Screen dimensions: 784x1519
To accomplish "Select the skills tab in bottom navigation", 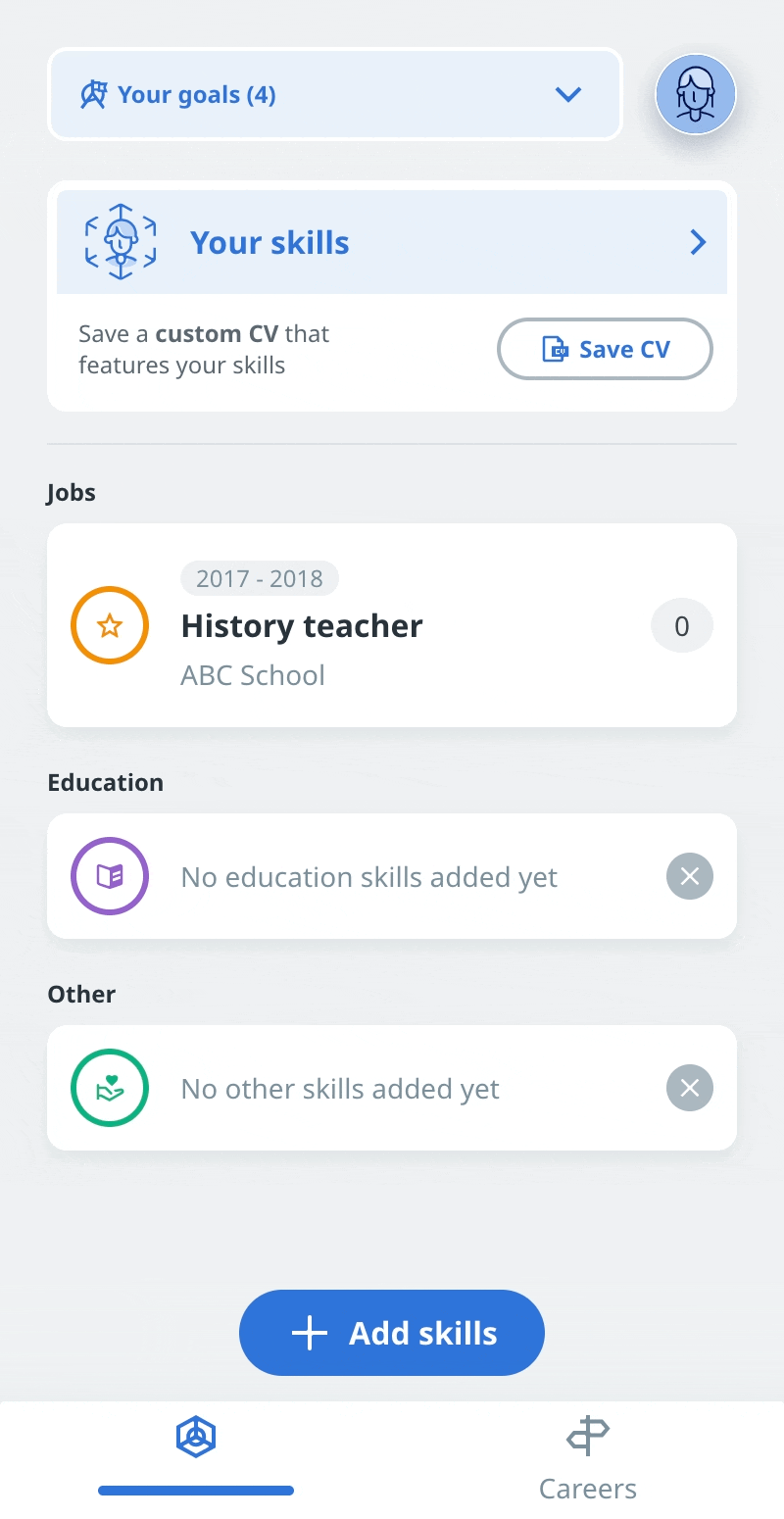I will (x=195, y=1436).
